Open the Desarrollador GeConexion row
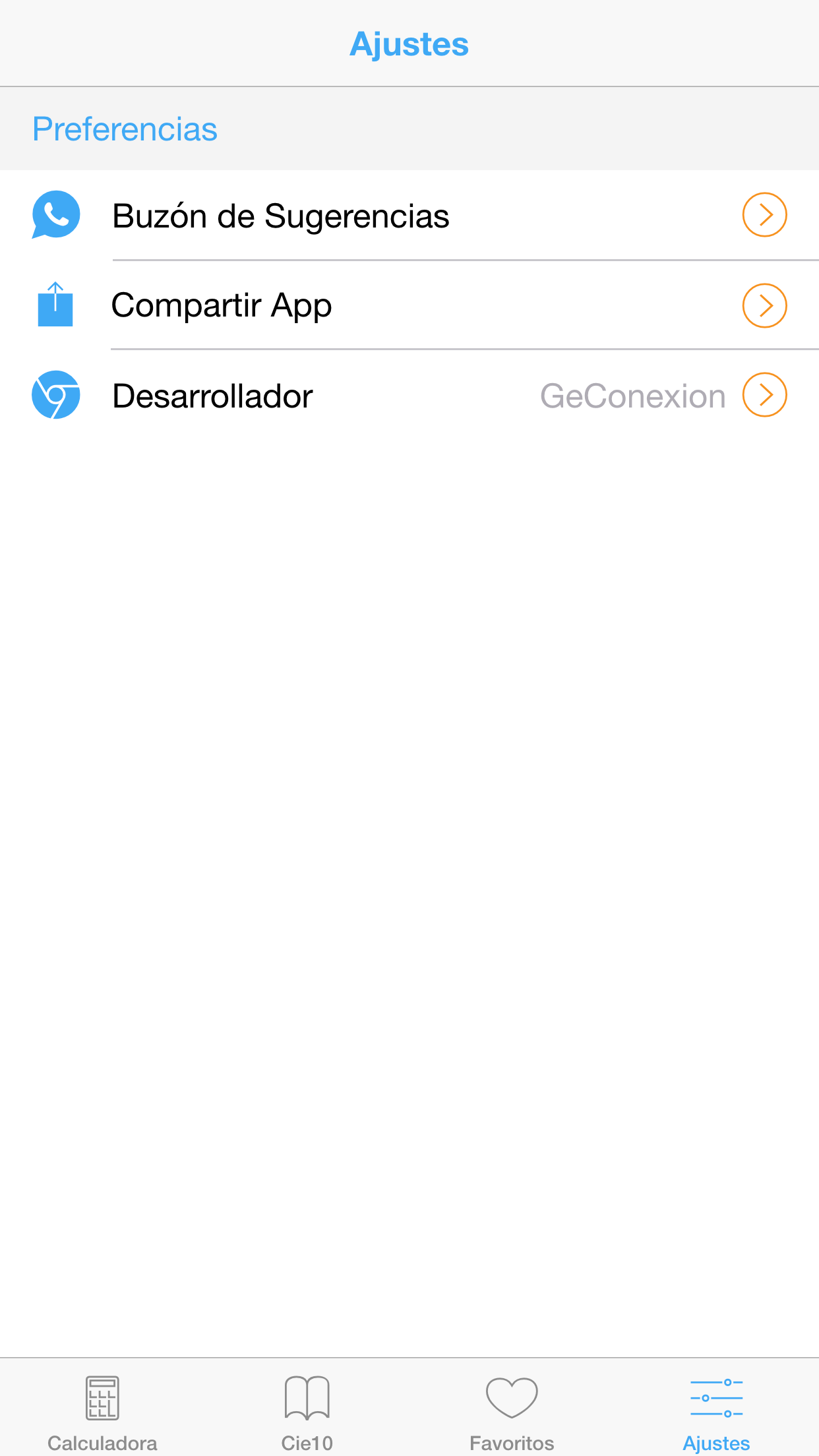Viewport: 819px width, 1456px height. click(x=409, y=396)
